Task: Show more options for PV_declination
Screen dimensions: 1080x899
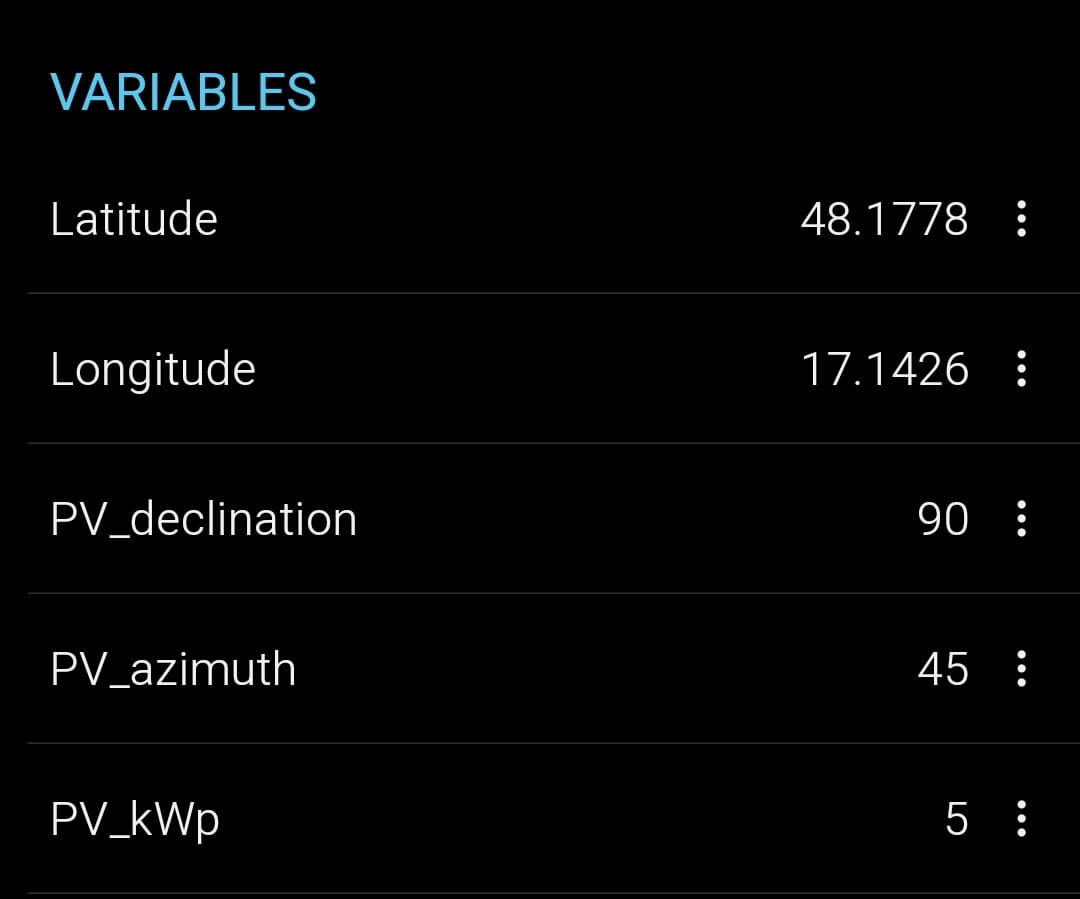Action: pyautogui.click(x=1021, y=518)
